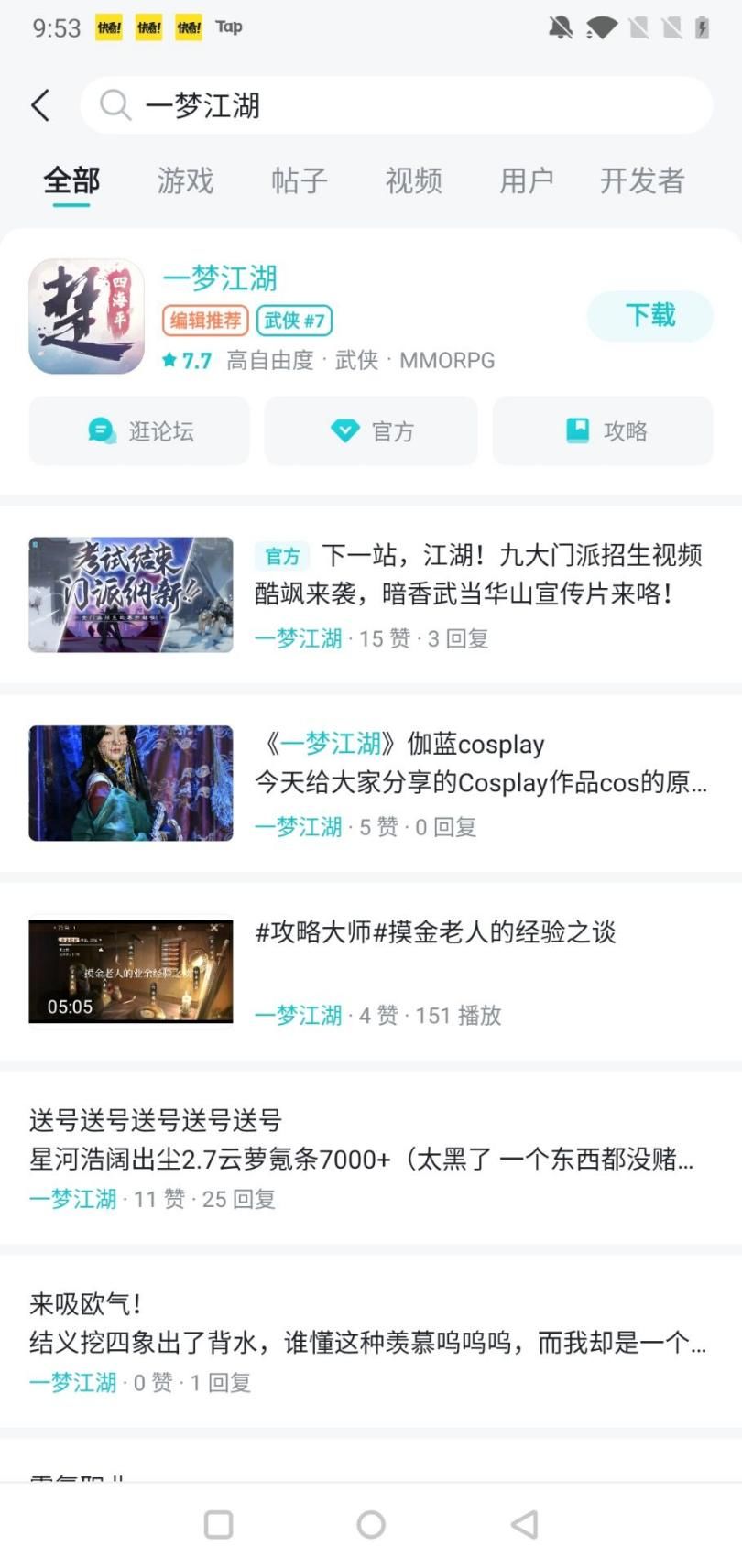This screenshot has width=742, height=1568.
Task: Open the 伽蓝cosplay post
Action: click(480, 763)
